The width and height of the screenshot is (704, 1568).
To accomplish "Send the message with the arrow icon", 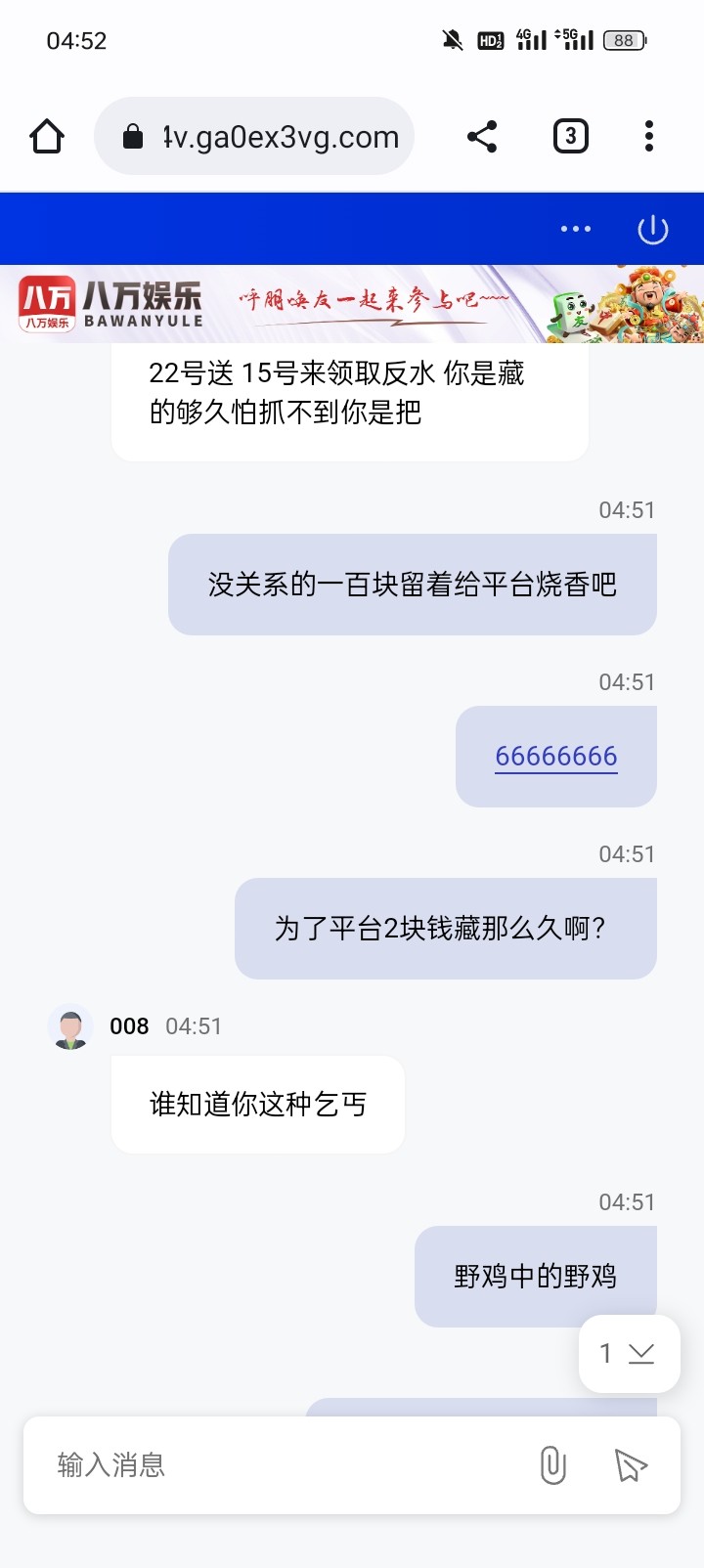I will pyautogui.click(x=631, y=1464).
